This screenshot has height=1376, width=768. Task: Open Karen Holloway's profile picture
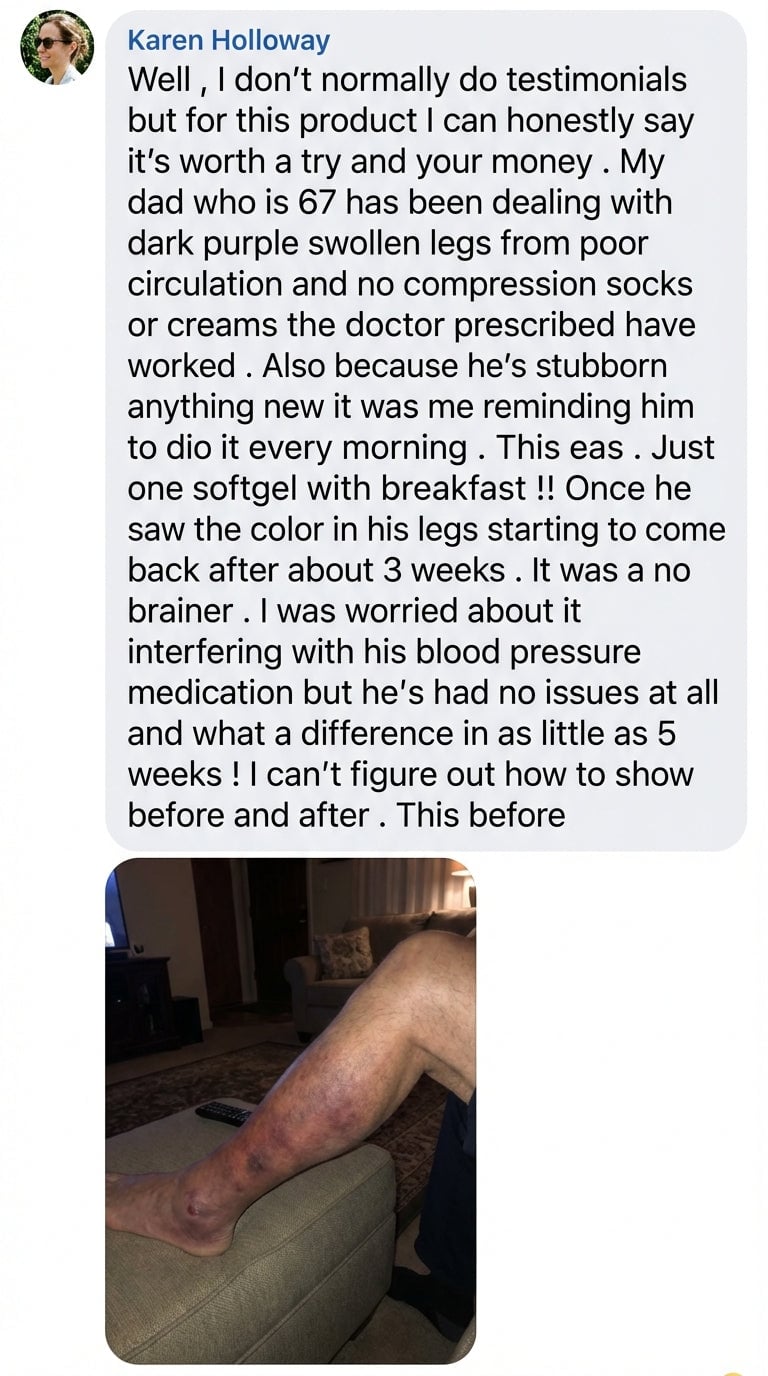click(x=57, y=48)
